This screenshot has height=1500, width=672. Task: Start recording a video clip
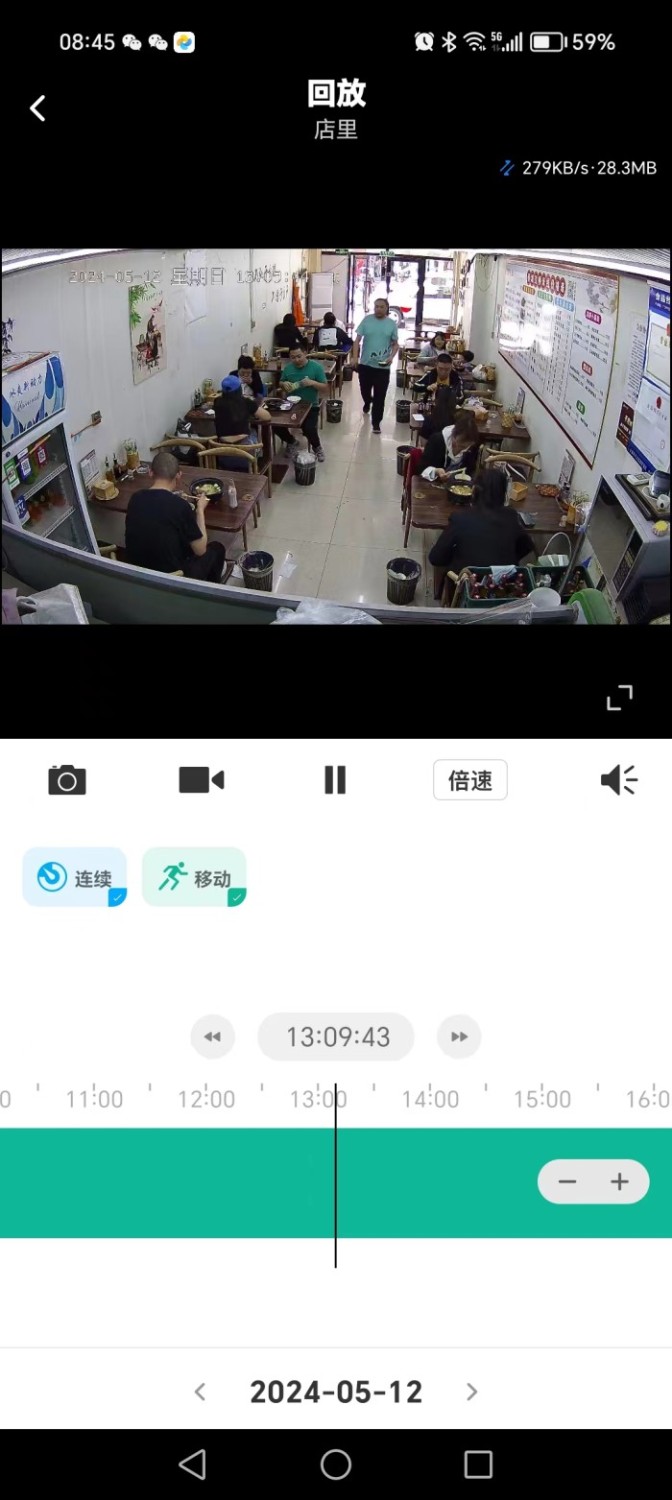201,780
